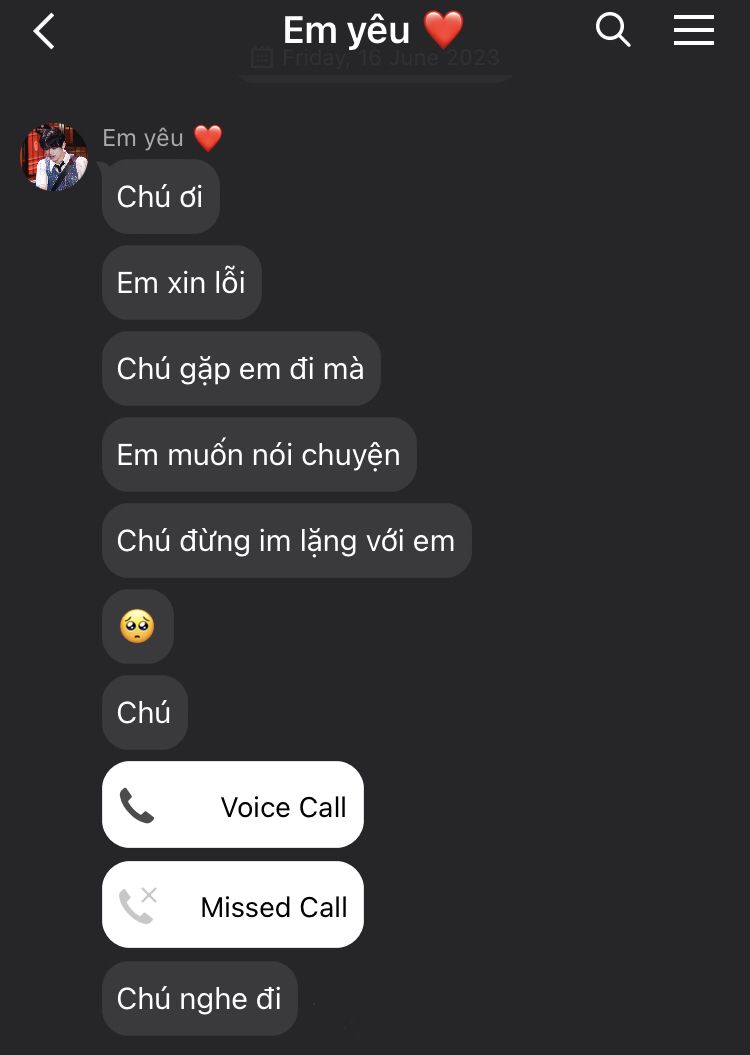Return the Missed Call
750x1055 pixels.
(x=233, y=905)
